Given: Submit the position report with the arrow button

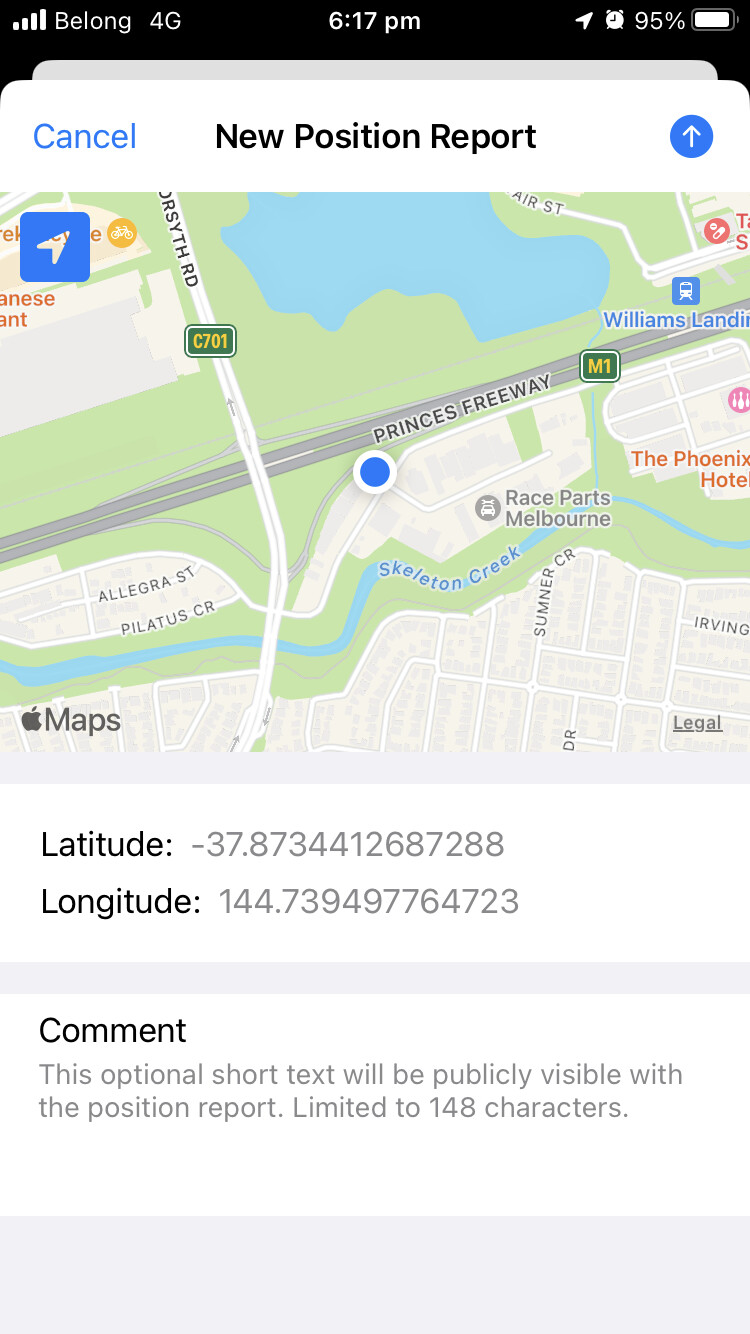Looking at the screenshot, I should [x=691, y=136].
